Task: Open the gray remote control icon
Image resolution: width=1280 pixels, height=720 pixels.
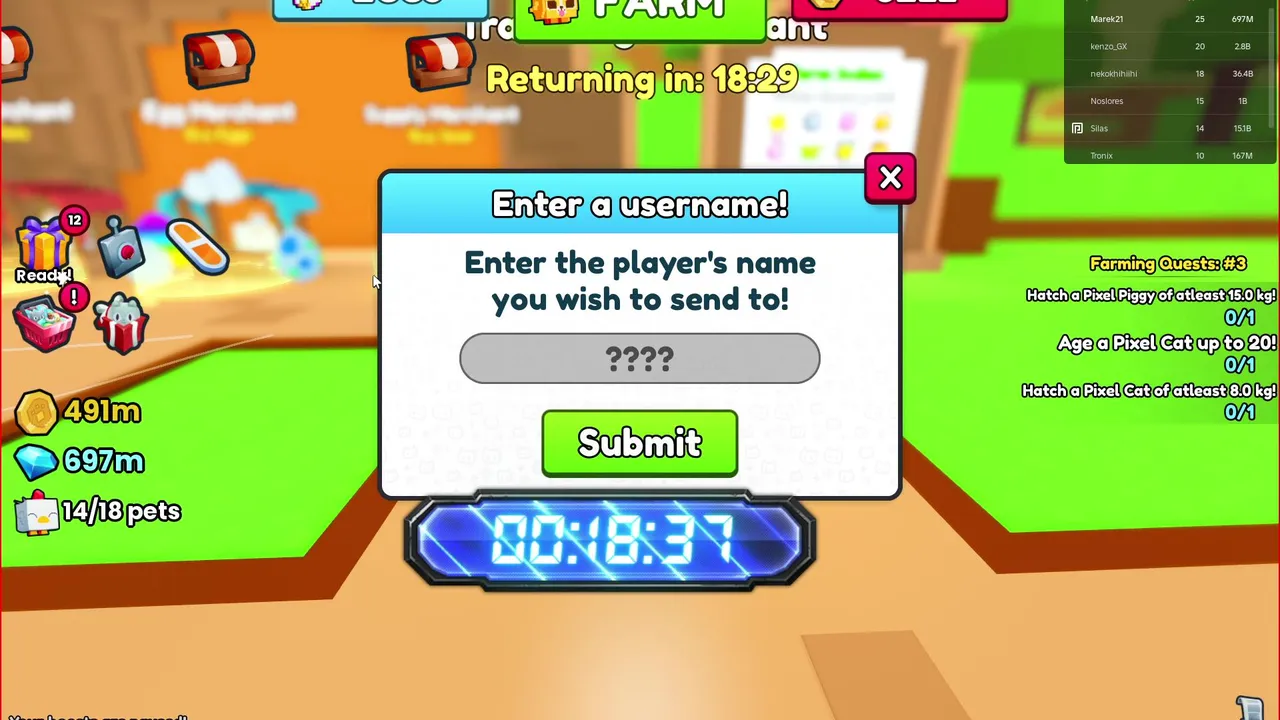Action: point(122,248)
